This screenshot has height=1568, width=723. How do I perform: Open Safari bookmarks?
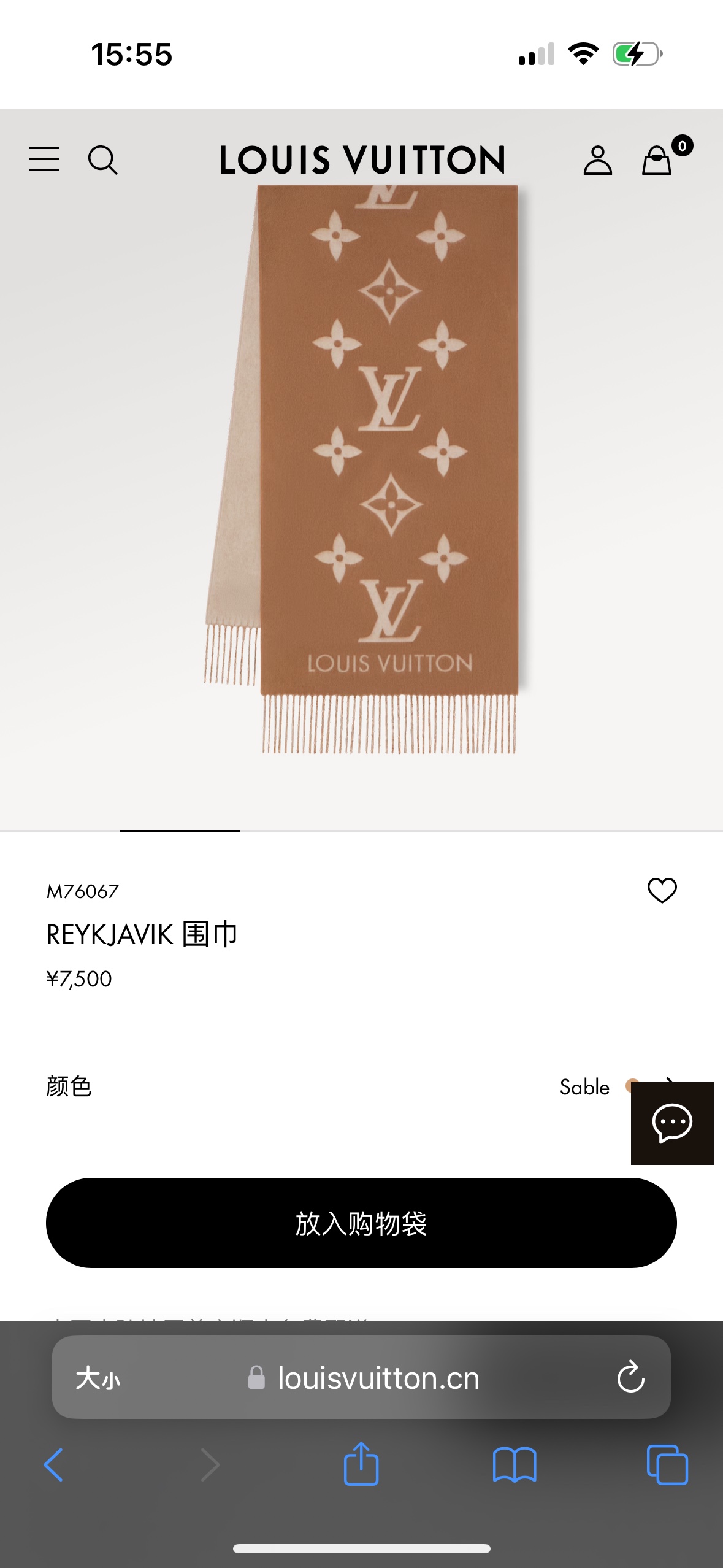pyautogui.click(x=515, y=1464)
